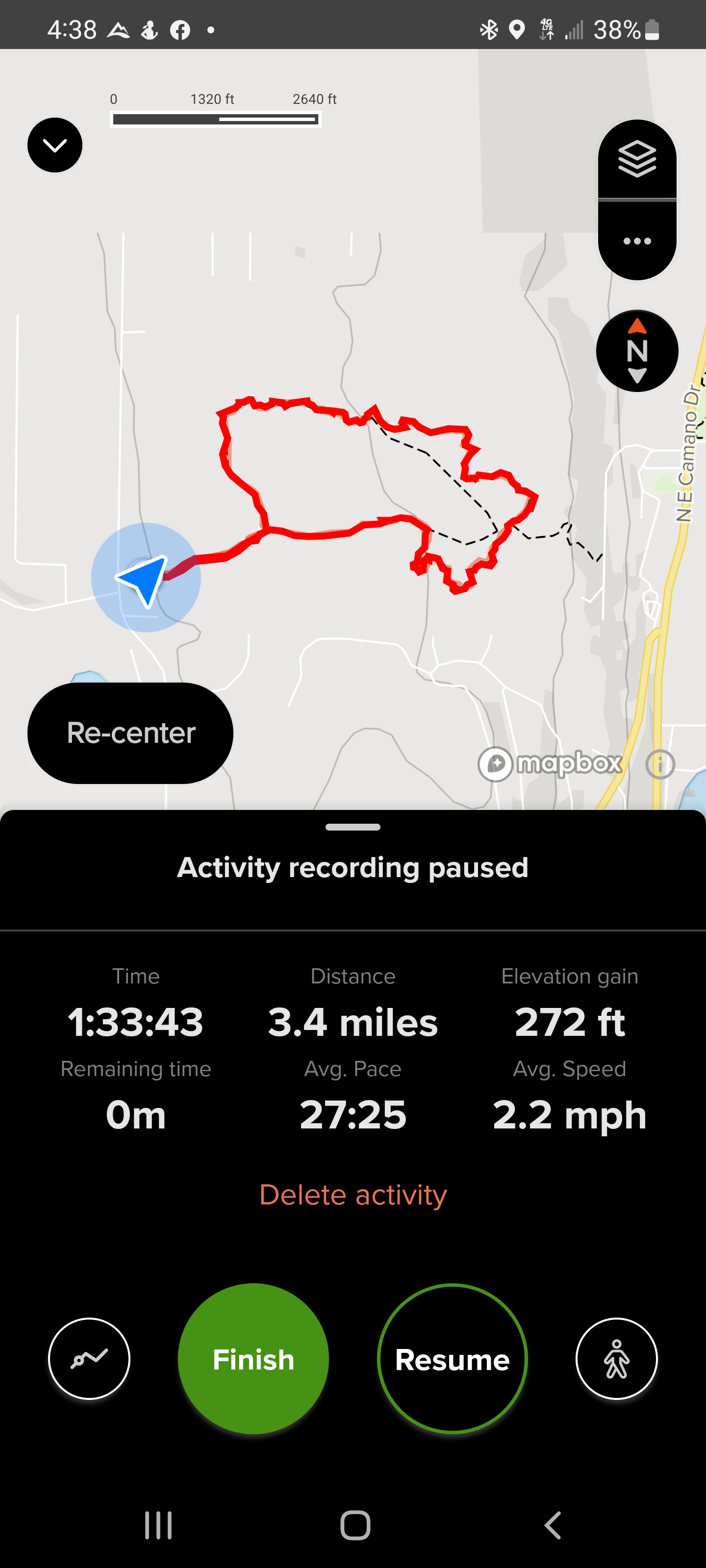Open the walking activity type button
The height and width of the screenshot is (1568, 706).
[616, 1359]
